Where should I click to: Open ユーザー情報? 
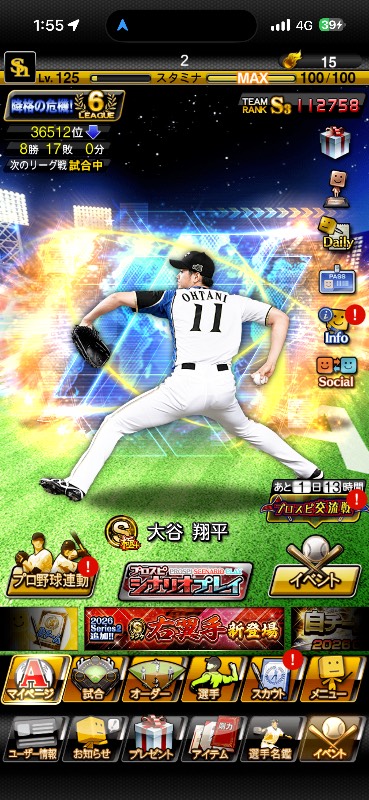(36, 738)
